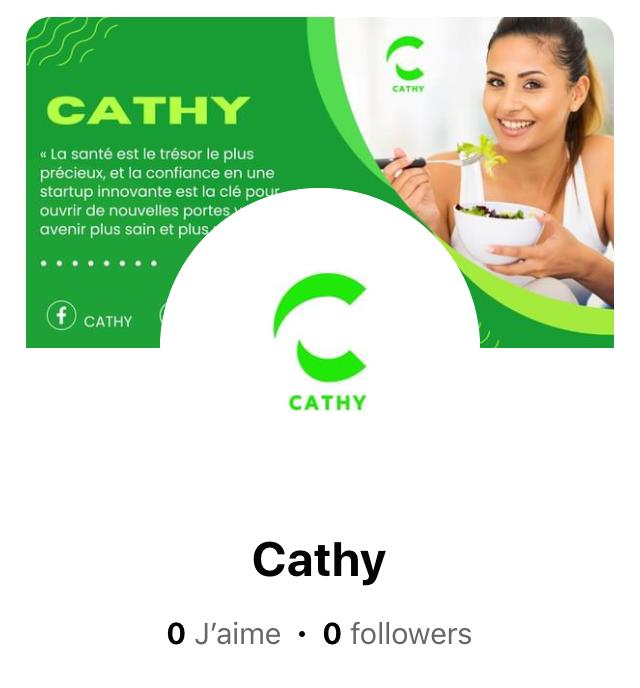Open the 0 followers list
The width and height of the screenshot is (640, 688).
point(397,634)
